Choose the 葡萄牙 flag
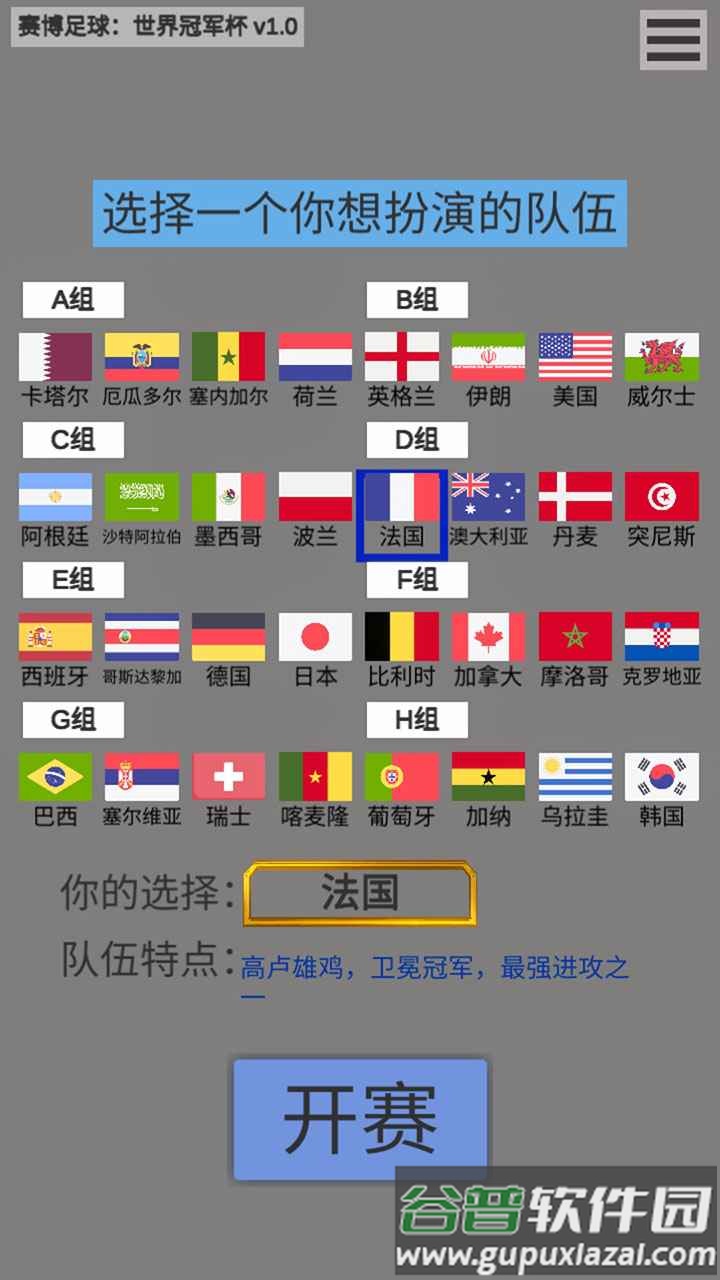This screenshot has height=1280, width=720. point(402,777)
